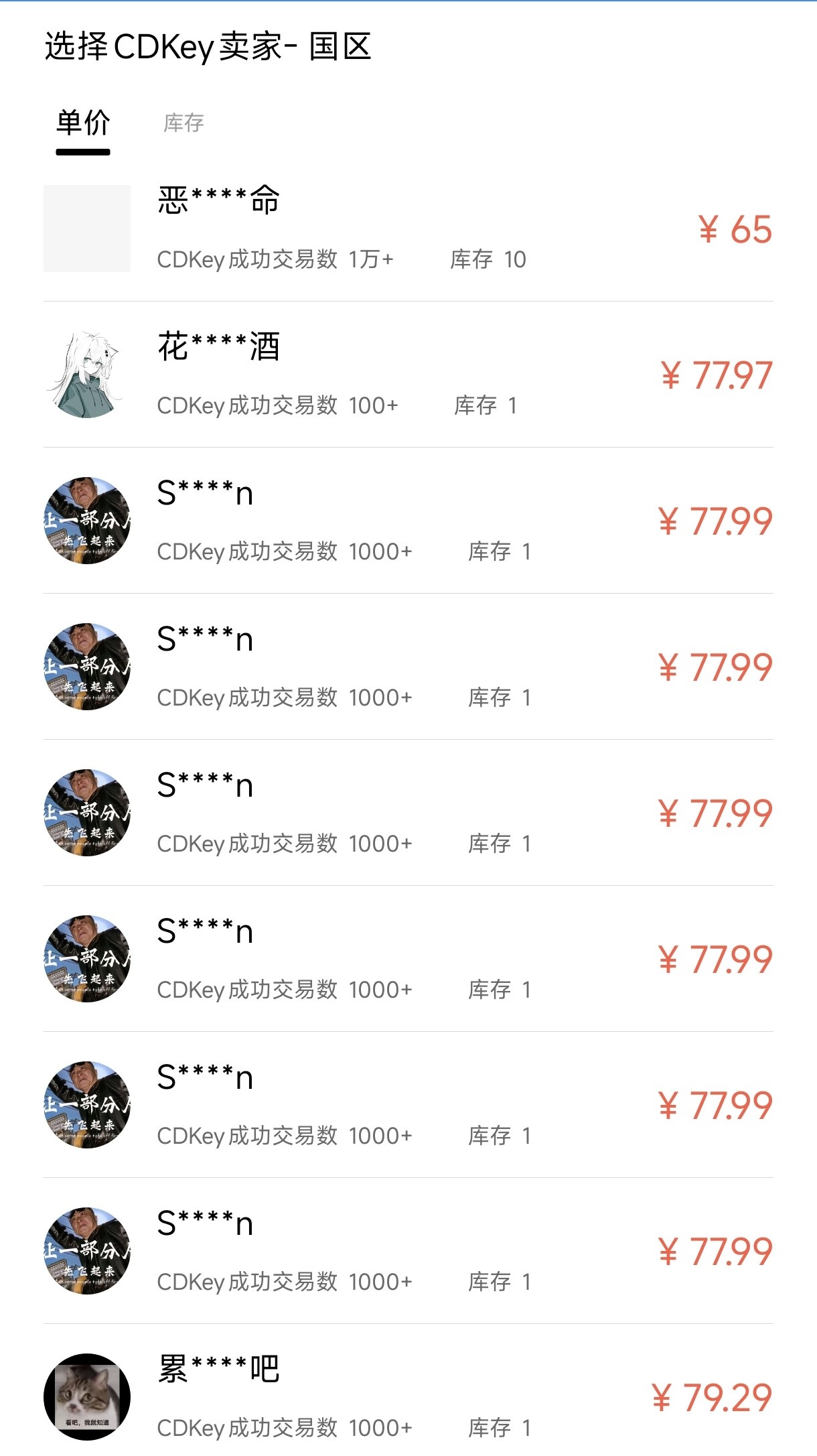
Task: Switch to the 单价 sorting tab
Action: point(83,124)
